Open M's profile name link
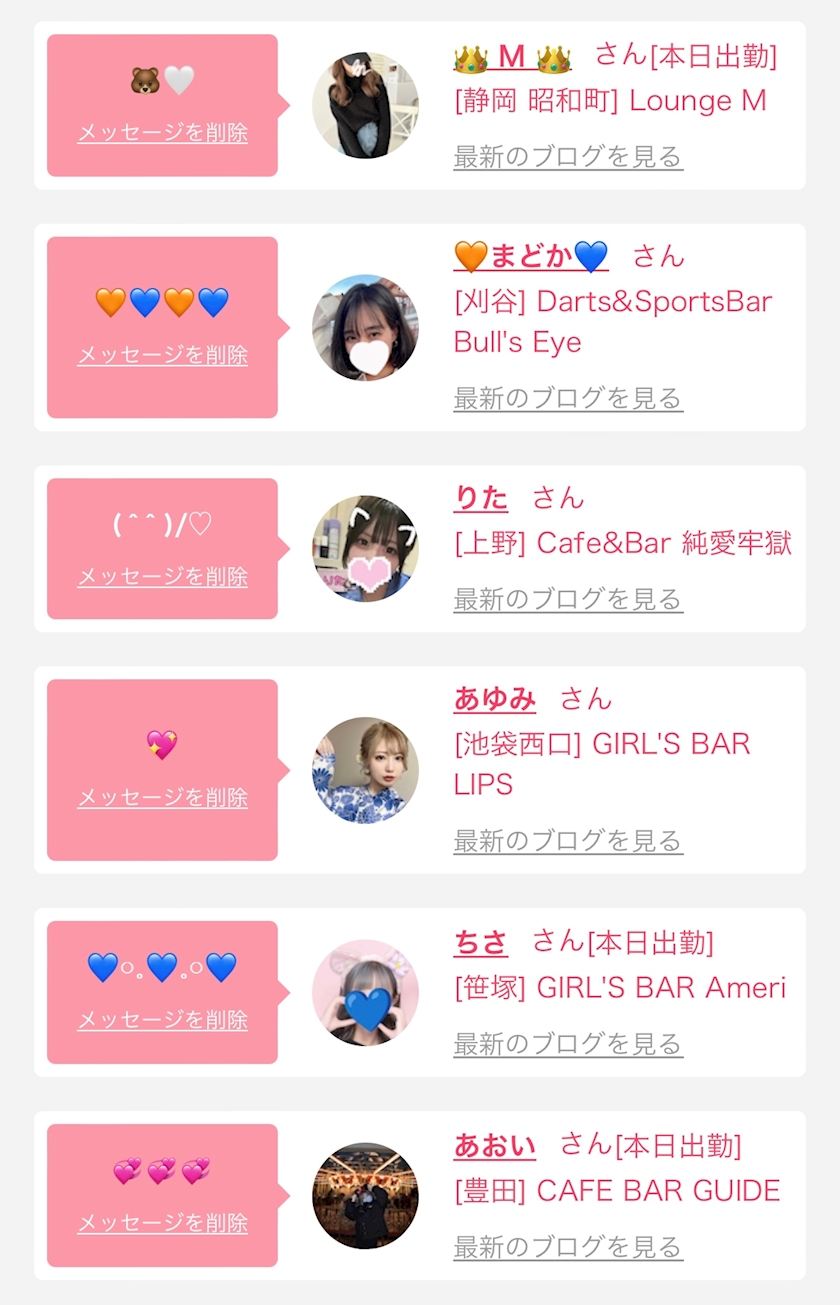This screenshot has height=1305, width=840. coord(512,58)
